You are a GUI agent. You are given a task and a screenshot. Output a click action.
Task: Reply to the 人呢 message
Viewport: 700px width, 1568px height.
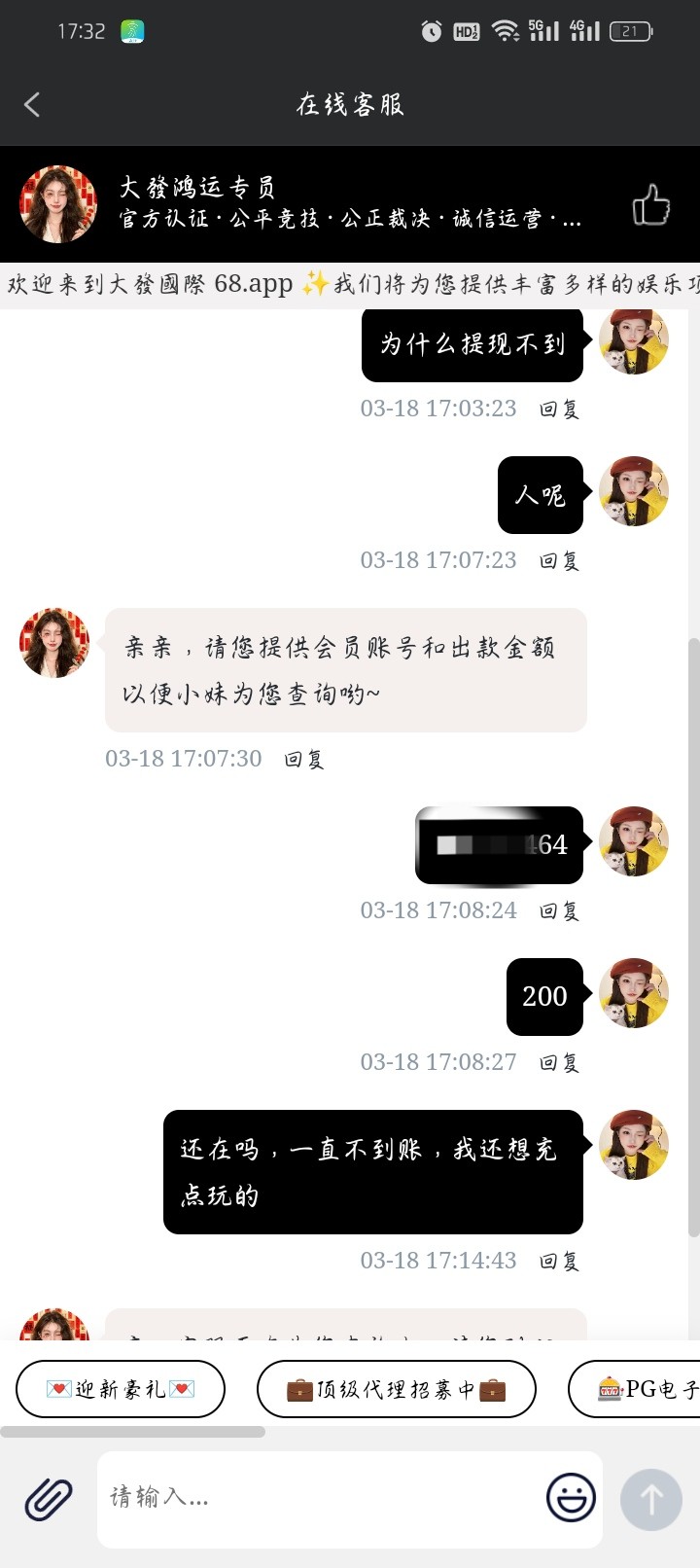tap(559, 561)
